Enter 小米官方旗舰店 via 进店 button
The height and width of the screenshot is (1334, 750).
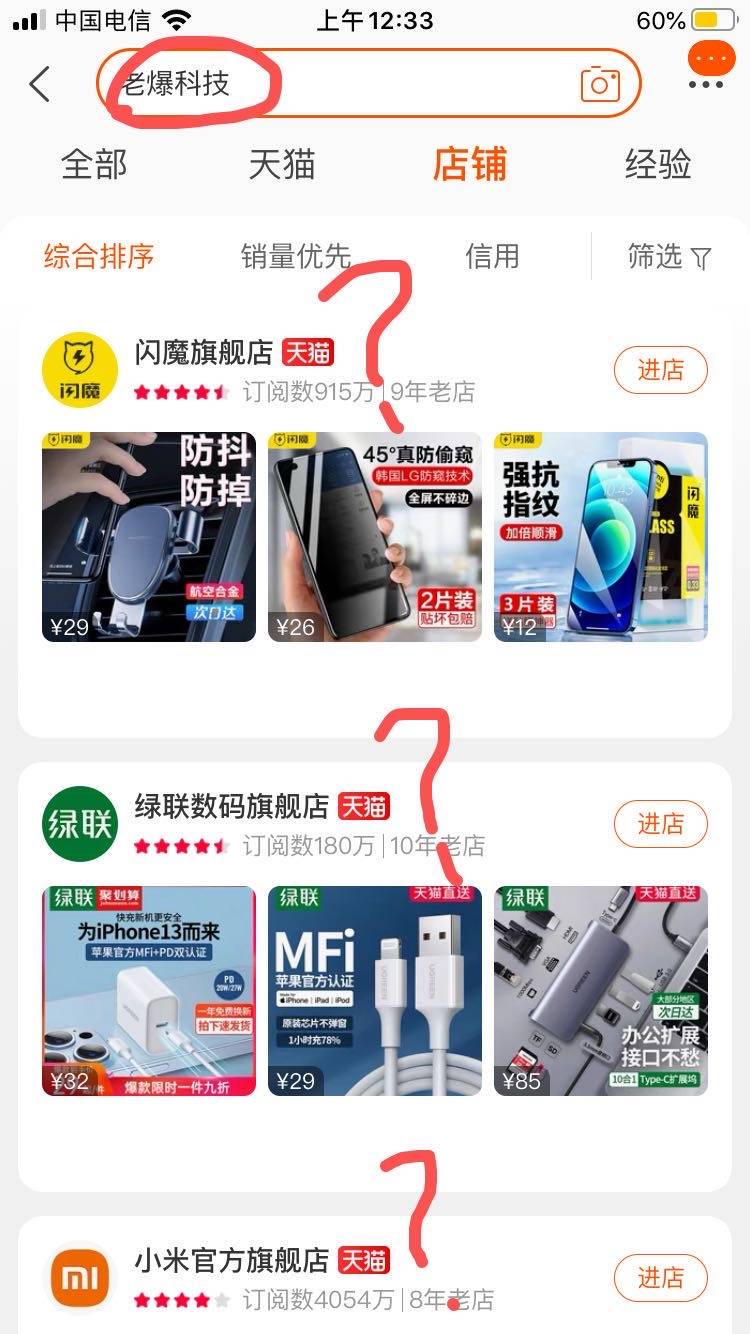point(660,1278)
